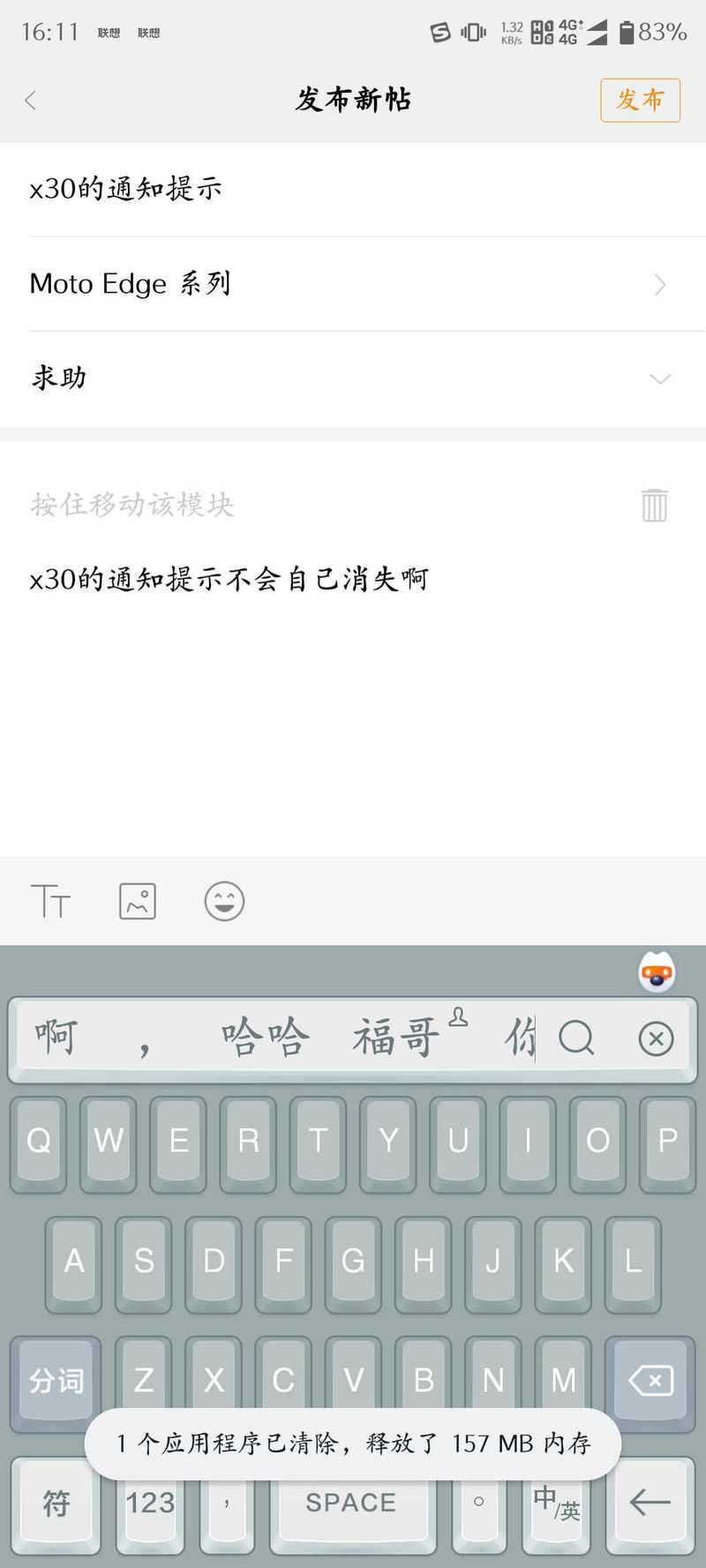Expand the 求助 post type dropdown

click(353, 379)
